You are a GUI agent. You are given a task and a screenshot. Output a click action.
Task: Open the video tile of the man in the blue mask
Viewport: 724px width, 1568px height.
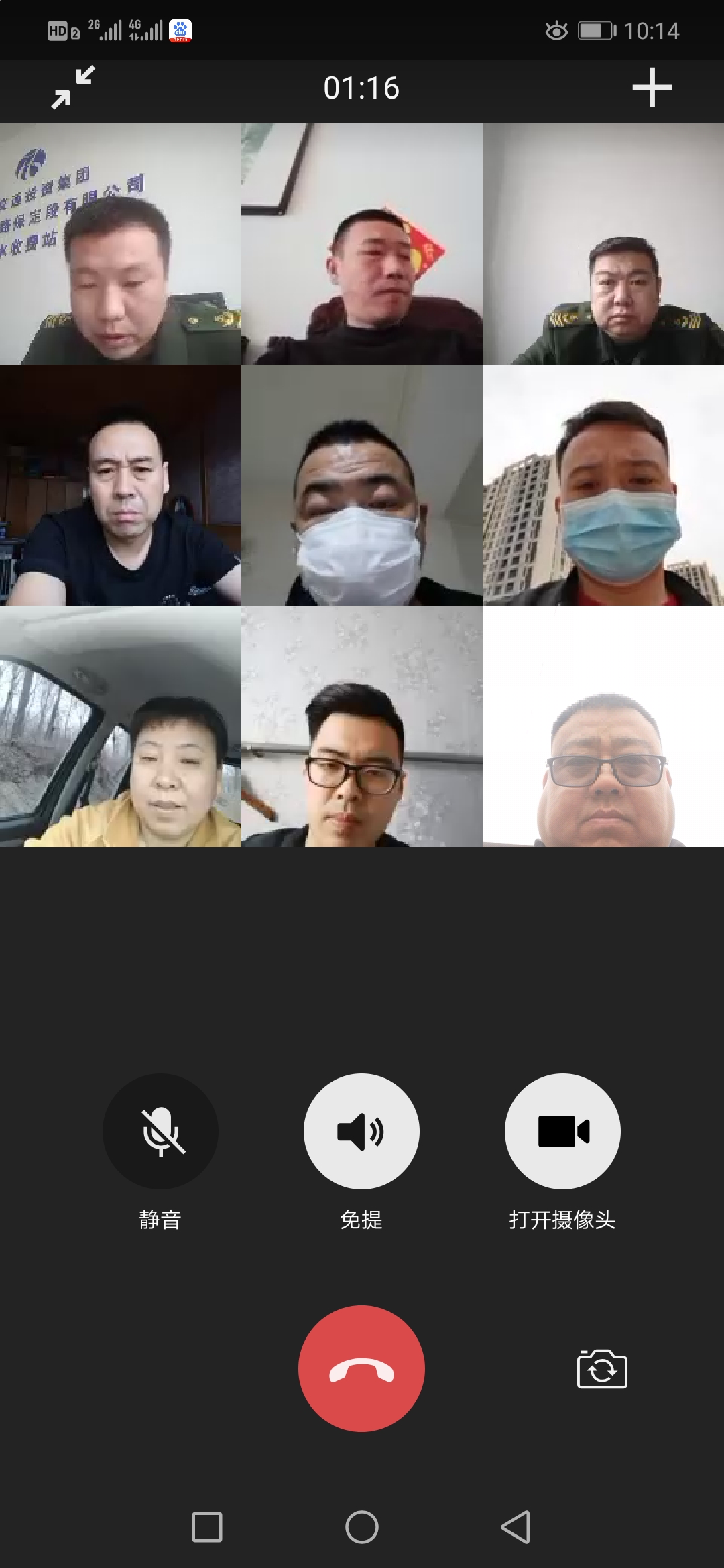pos(603,485)
